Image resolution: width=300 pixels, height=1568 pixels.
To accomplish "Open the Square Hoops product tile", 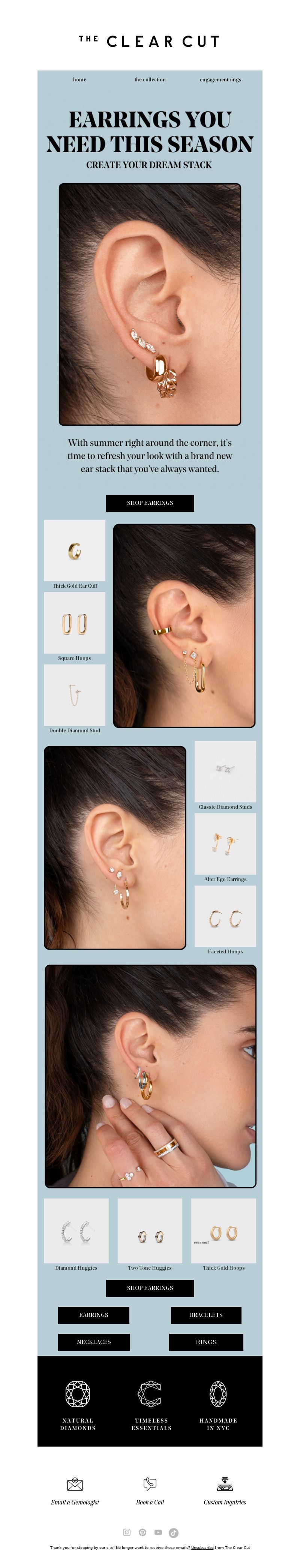I will (x=74, y=623).
